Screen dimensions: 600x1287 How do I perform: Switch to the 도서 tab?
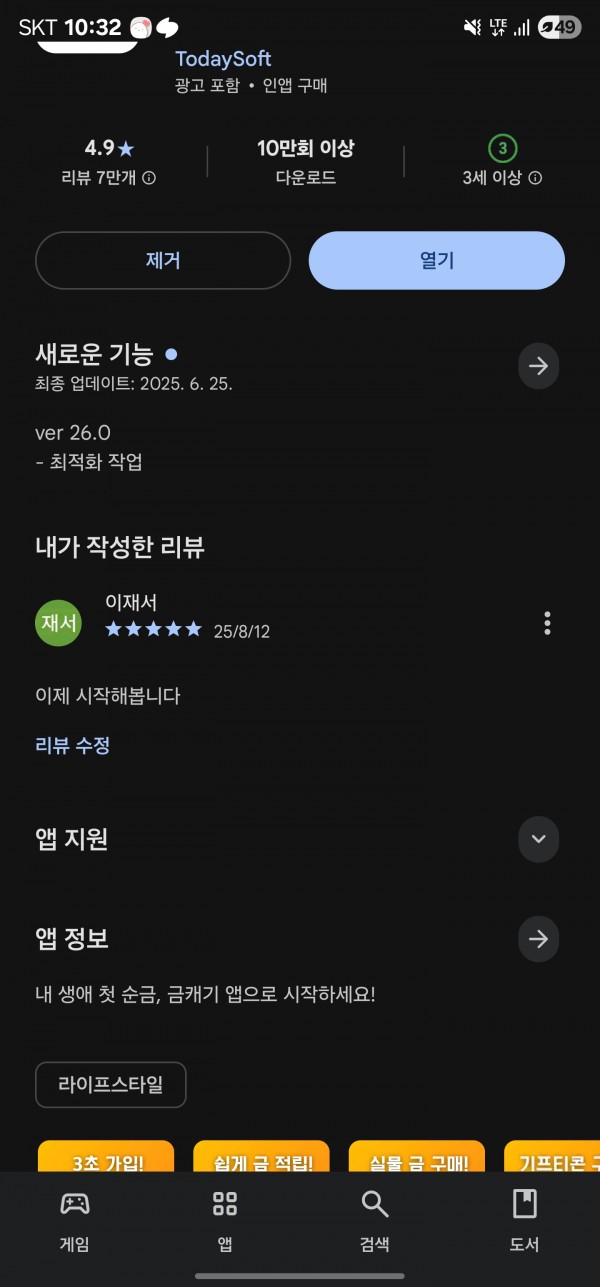[x=525, y=1221]
